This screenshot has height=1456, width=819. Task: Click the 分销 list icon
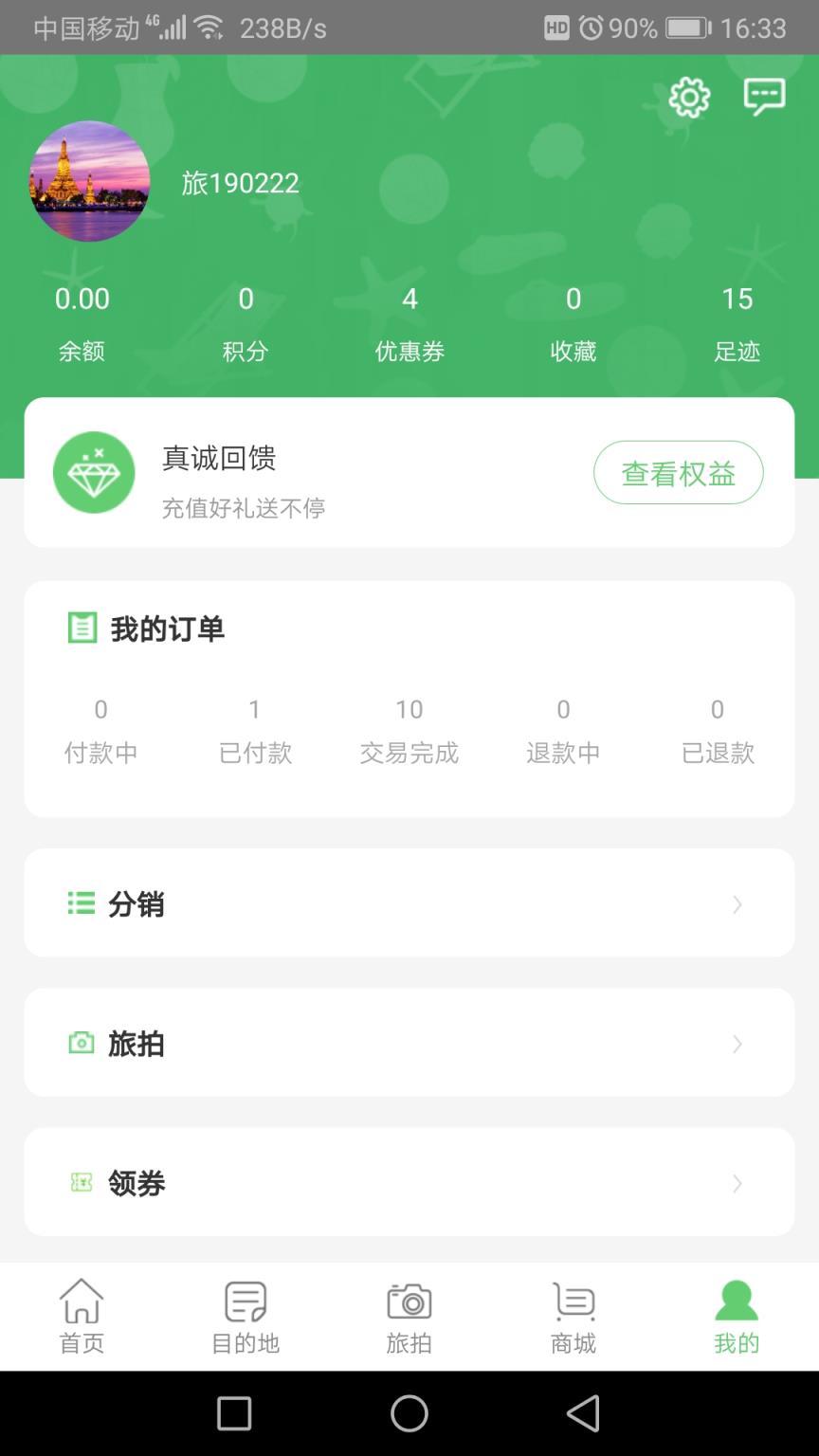point(82,904)
